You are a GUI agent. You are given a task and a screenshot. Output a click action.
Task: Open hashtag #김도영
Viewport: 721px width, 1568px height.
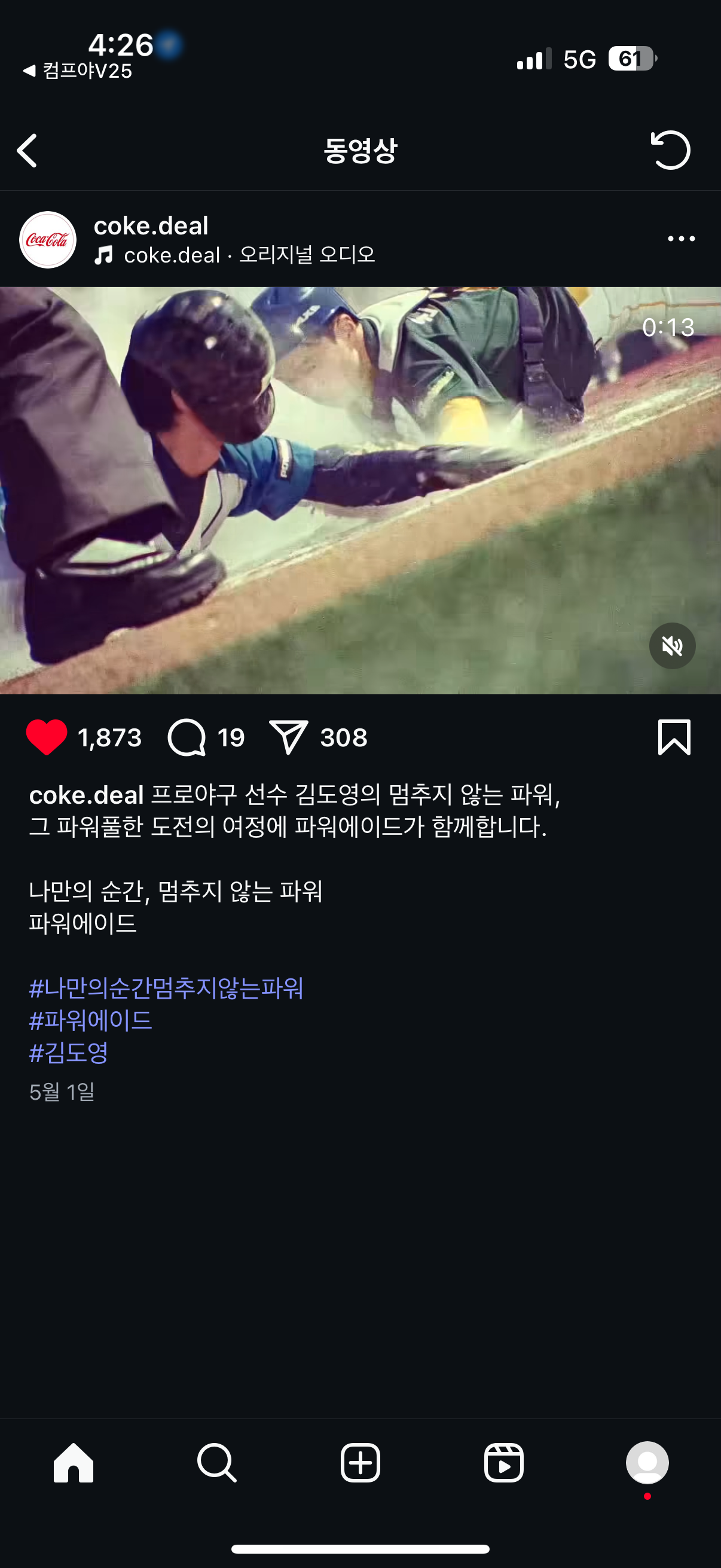pyautogui.click(x=69, y=1053)
